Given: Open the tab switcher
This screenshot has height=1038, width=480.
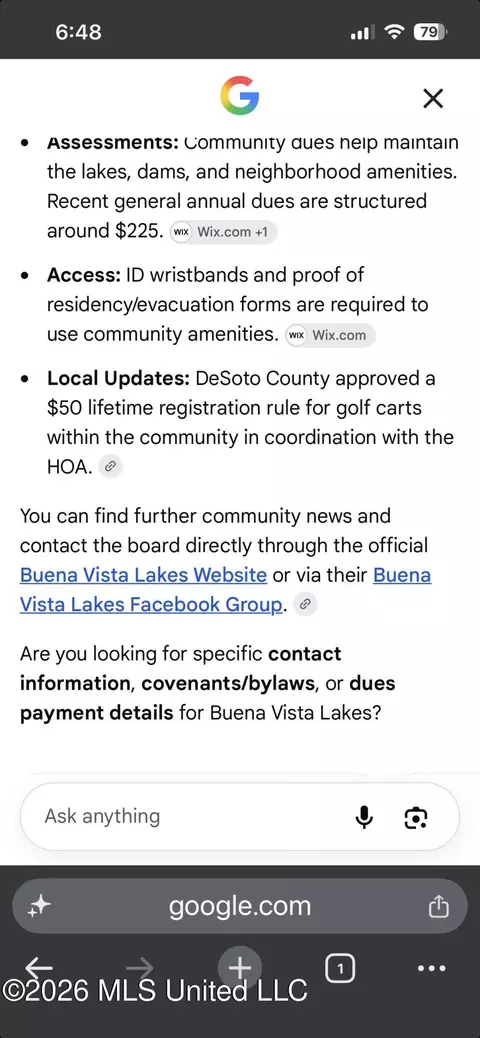Looking at the screenshot, I should [x=340, y=969].
